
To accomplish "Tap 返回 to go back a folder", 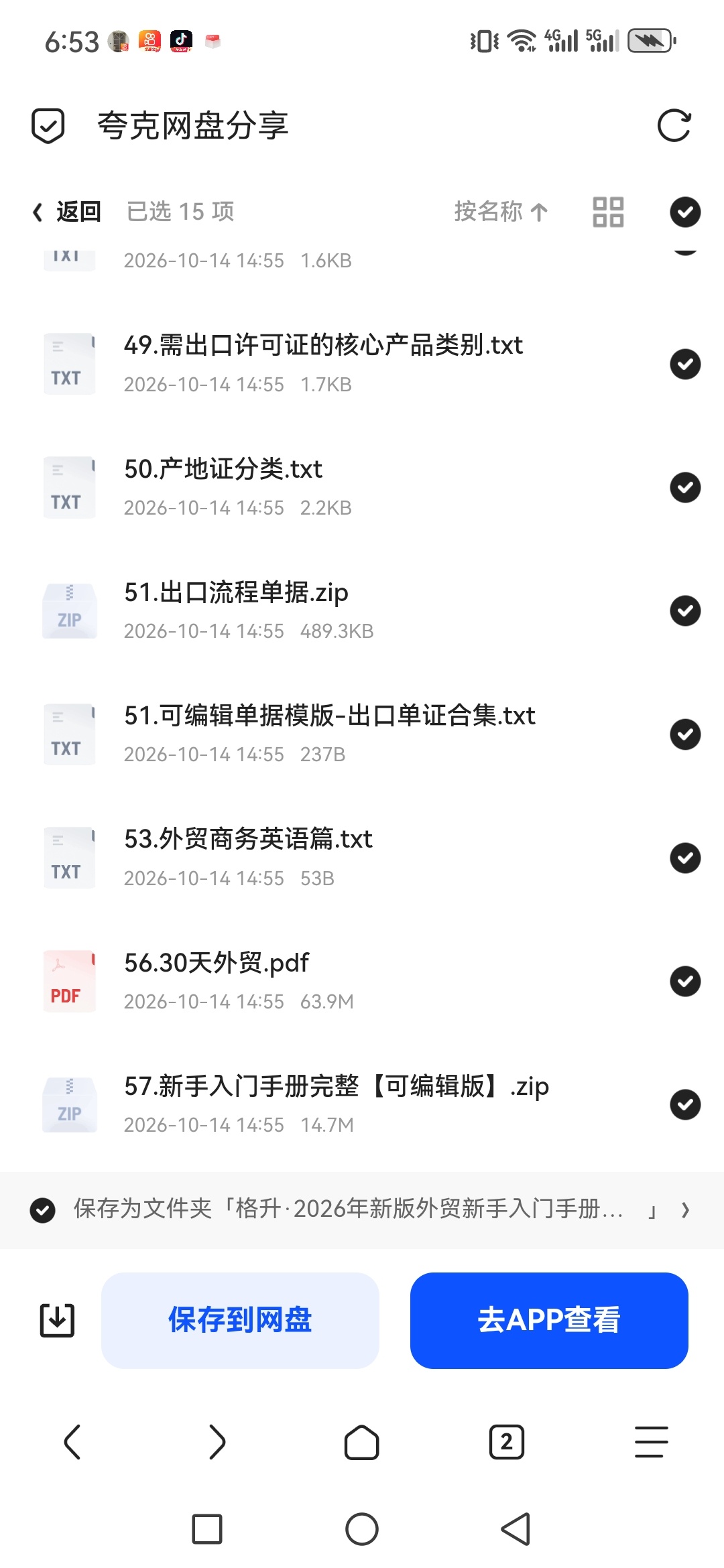I will coord(67,212).
